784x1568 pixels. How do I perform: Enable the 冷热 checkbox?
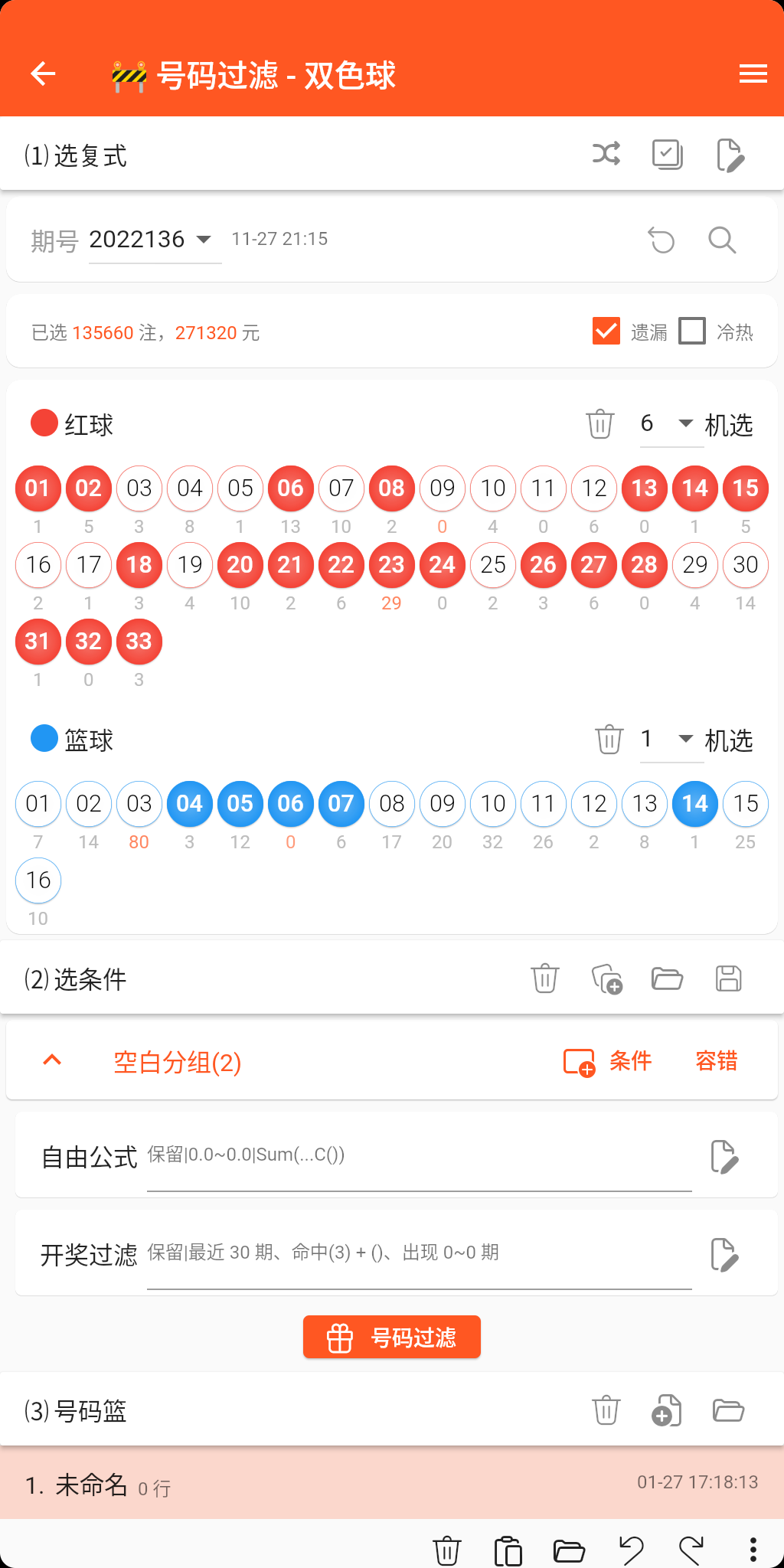point(692,332)
